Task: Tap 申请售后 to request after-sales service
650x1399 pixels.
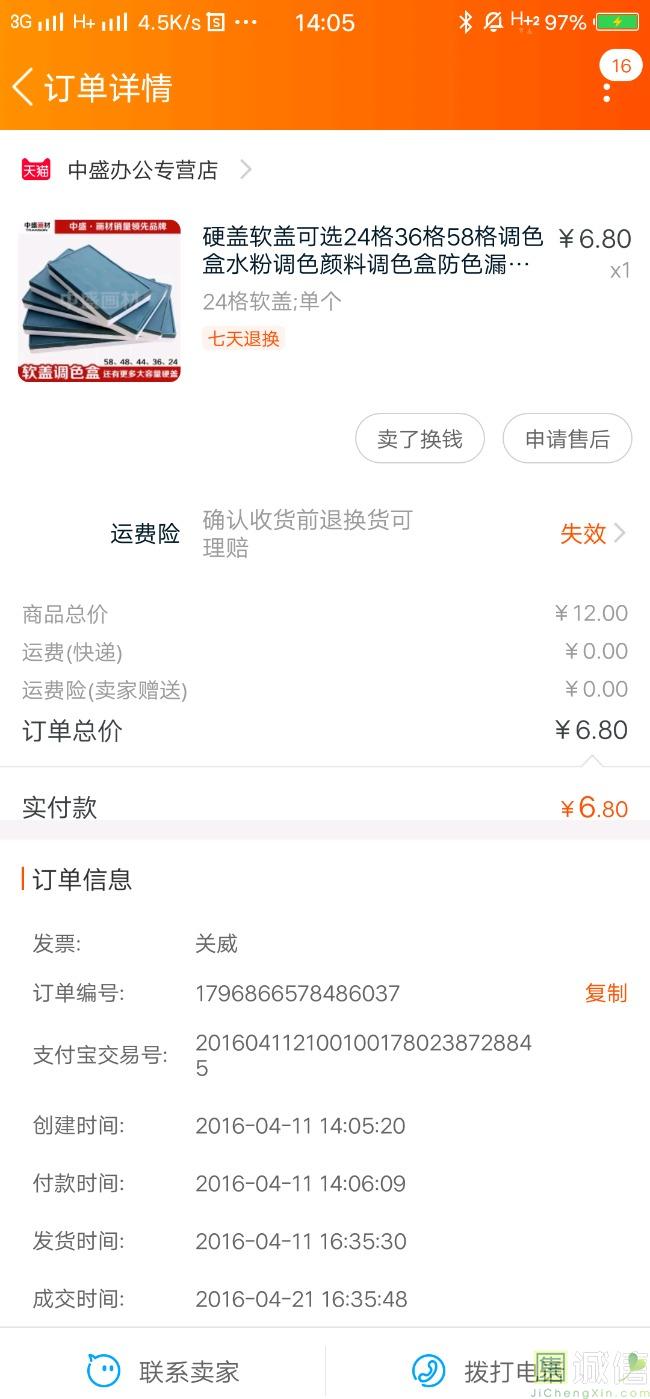Action: tap(567, 439)
